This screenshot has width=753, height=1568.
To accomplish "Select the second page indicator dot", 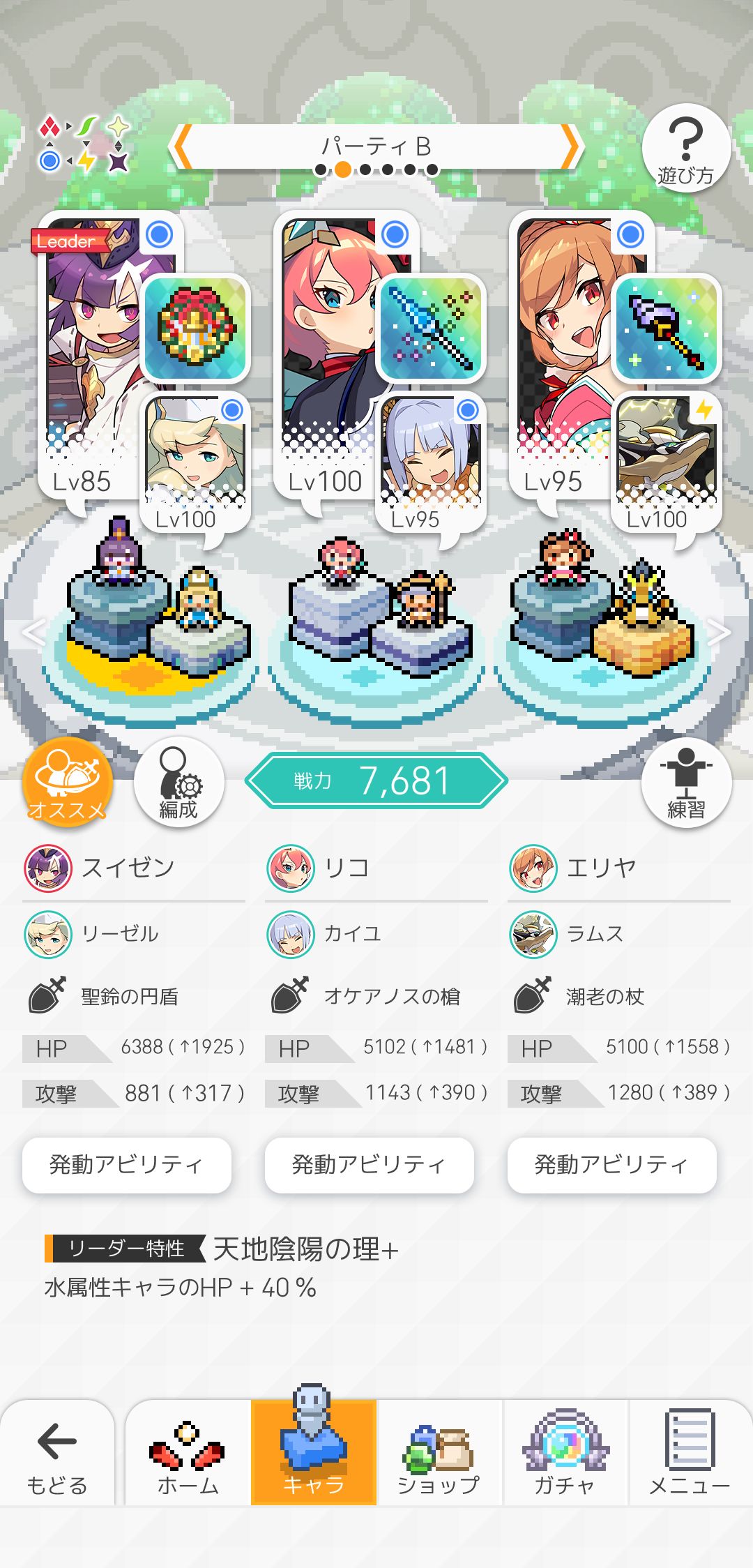I will click(343, 168).
